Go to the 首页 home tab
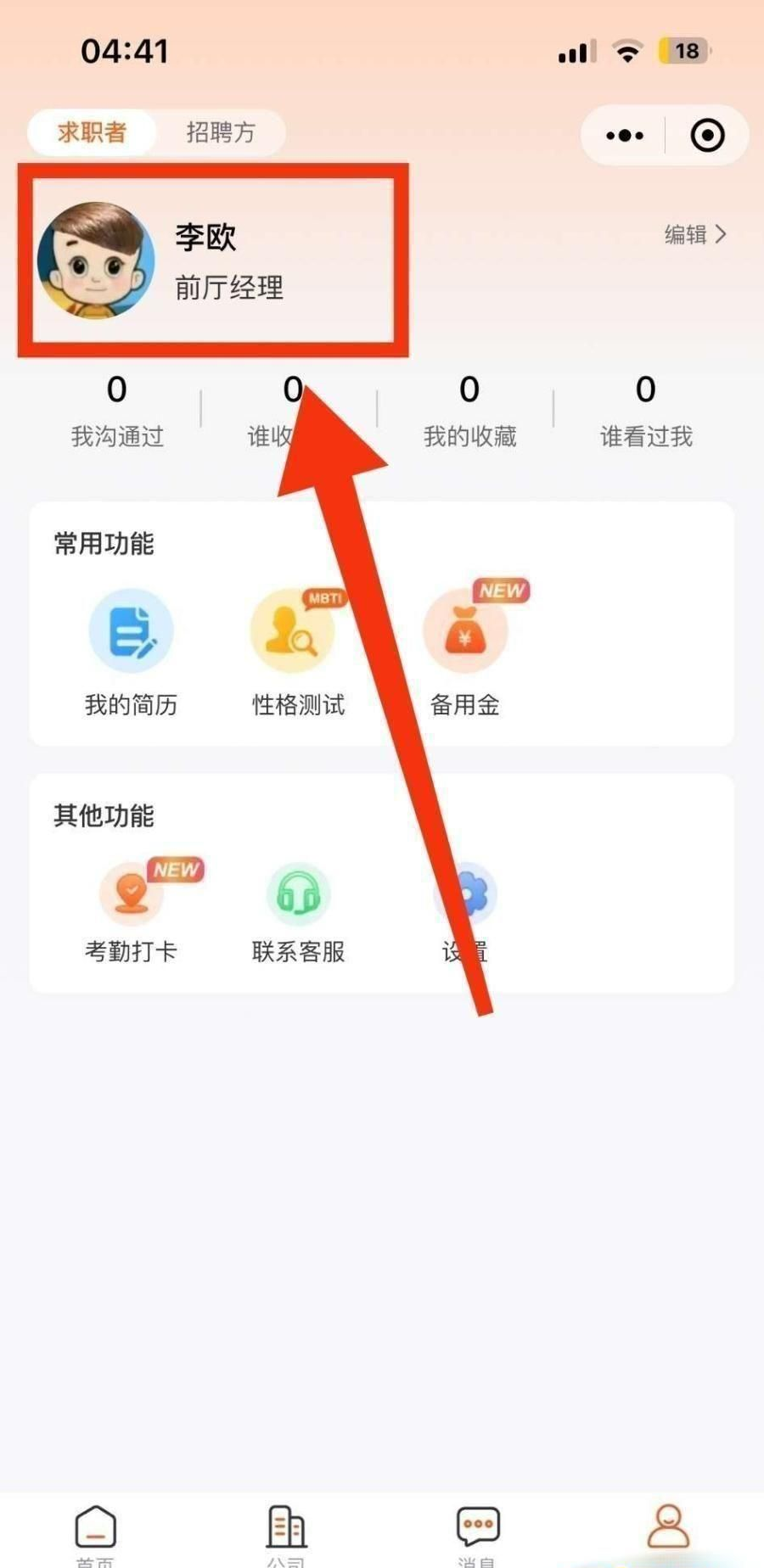 point(96,1532)
